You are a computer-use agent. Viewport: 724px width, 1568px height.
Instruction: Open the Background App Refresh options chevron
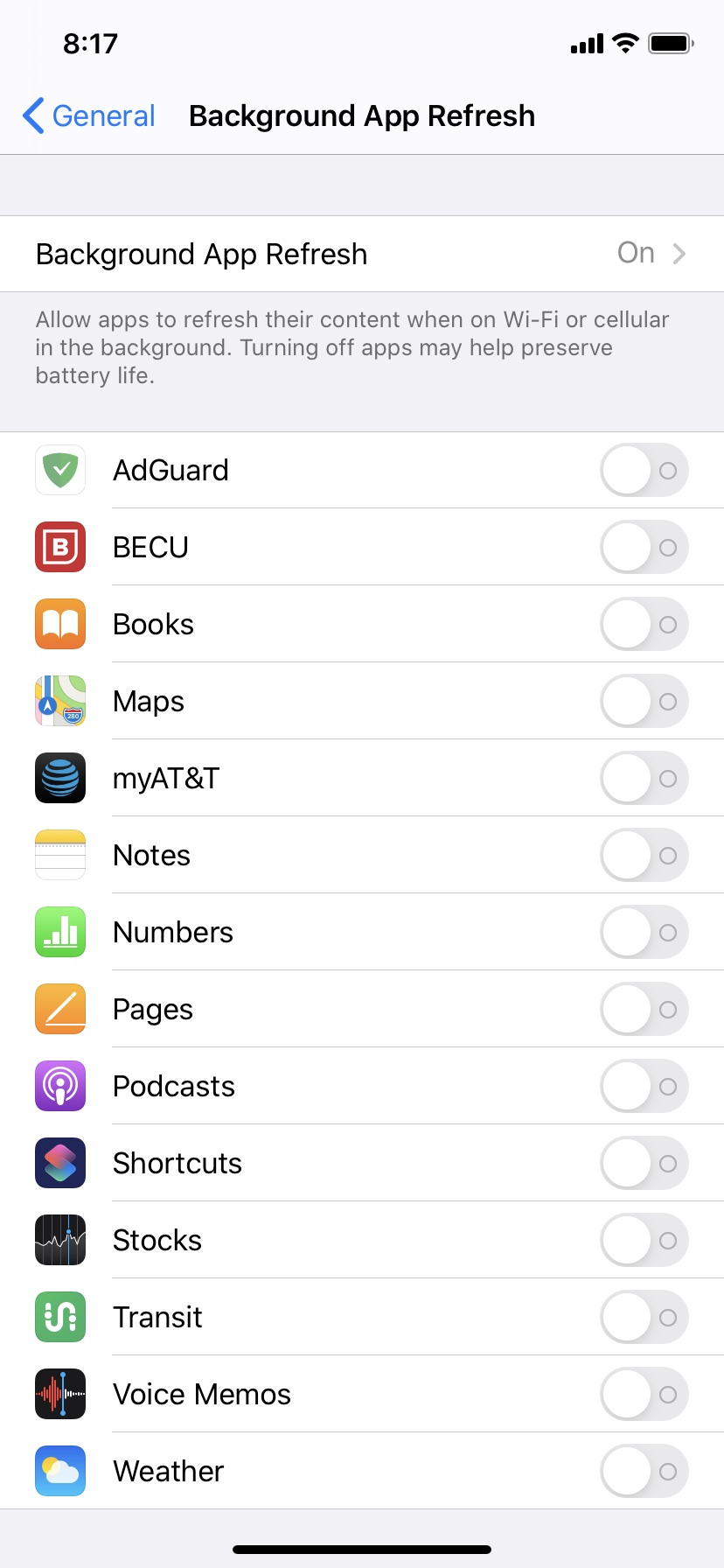(679, 254)
